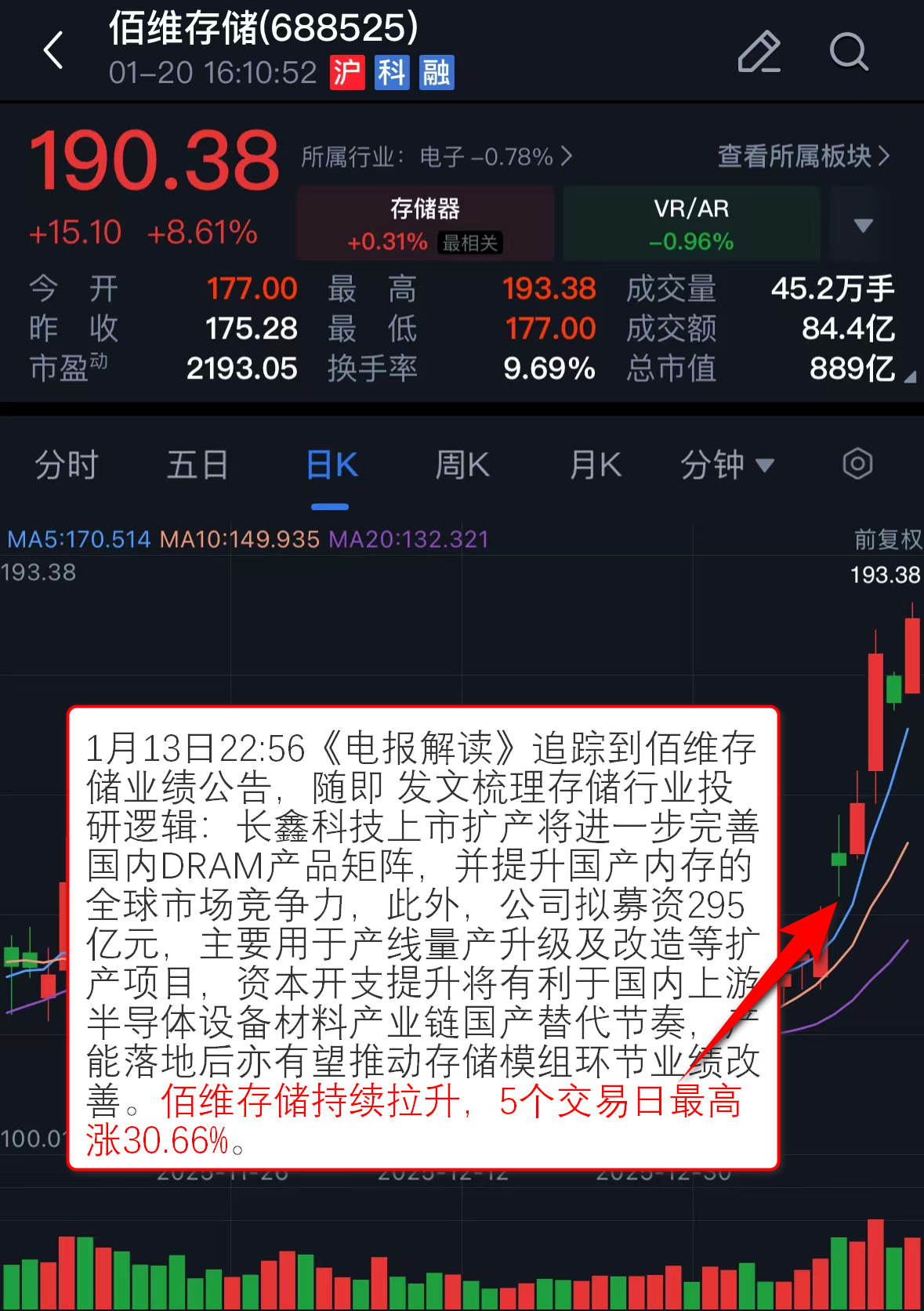Go back using the top-left arrow
This screenshot has width=924, height=1311.
pos(53,52)
